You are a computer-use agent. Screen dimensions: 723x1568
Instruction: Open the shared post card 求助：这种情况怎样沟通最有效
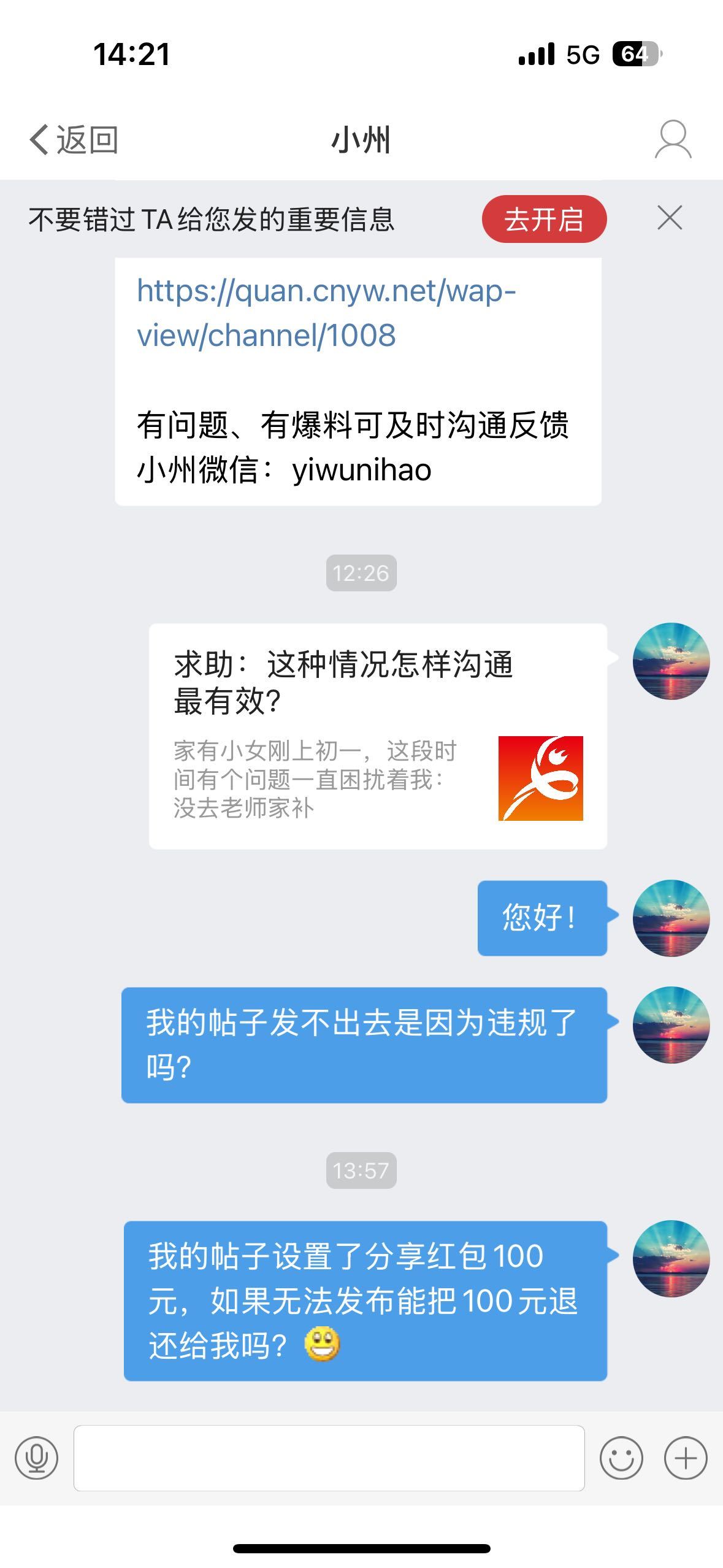[x=378, y=736]
